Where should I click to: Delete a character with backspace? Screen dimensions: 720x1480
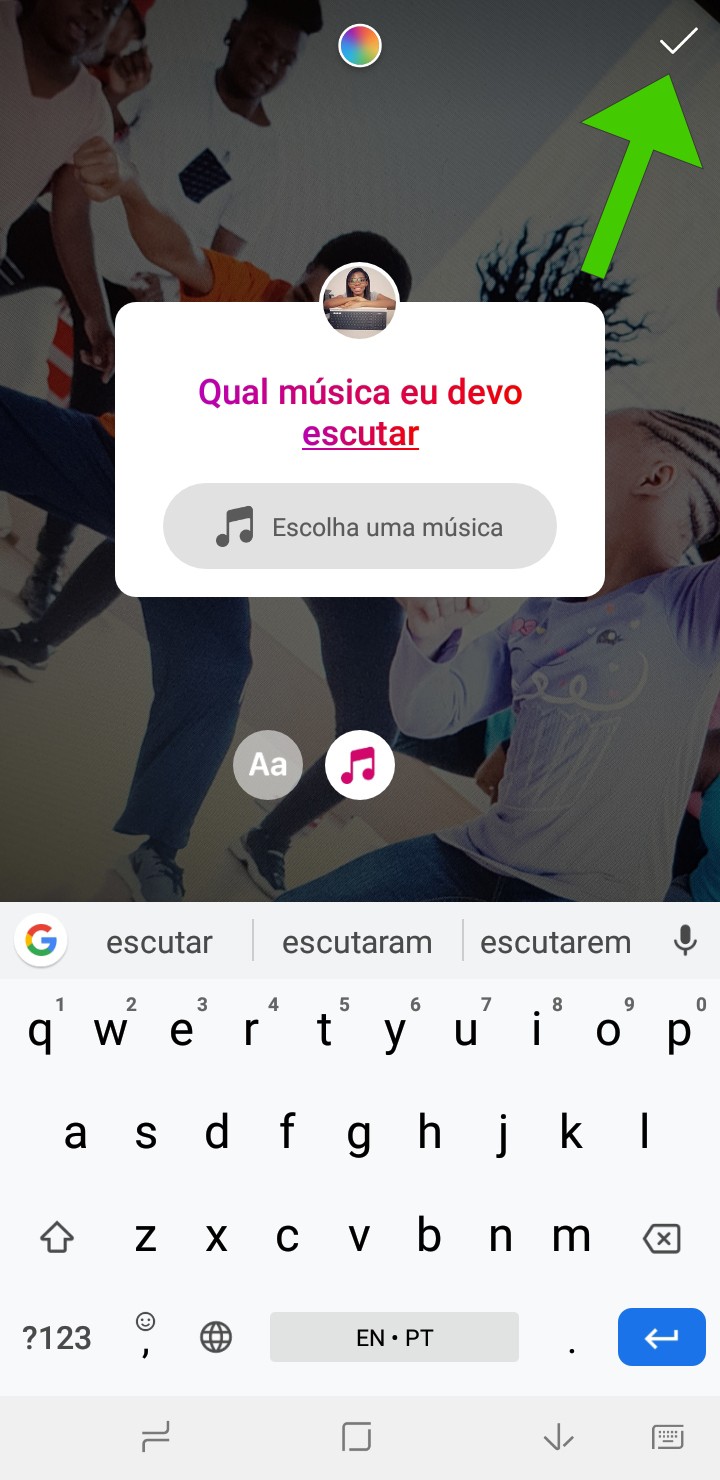pyautogui.click(x=661, y=1239)
